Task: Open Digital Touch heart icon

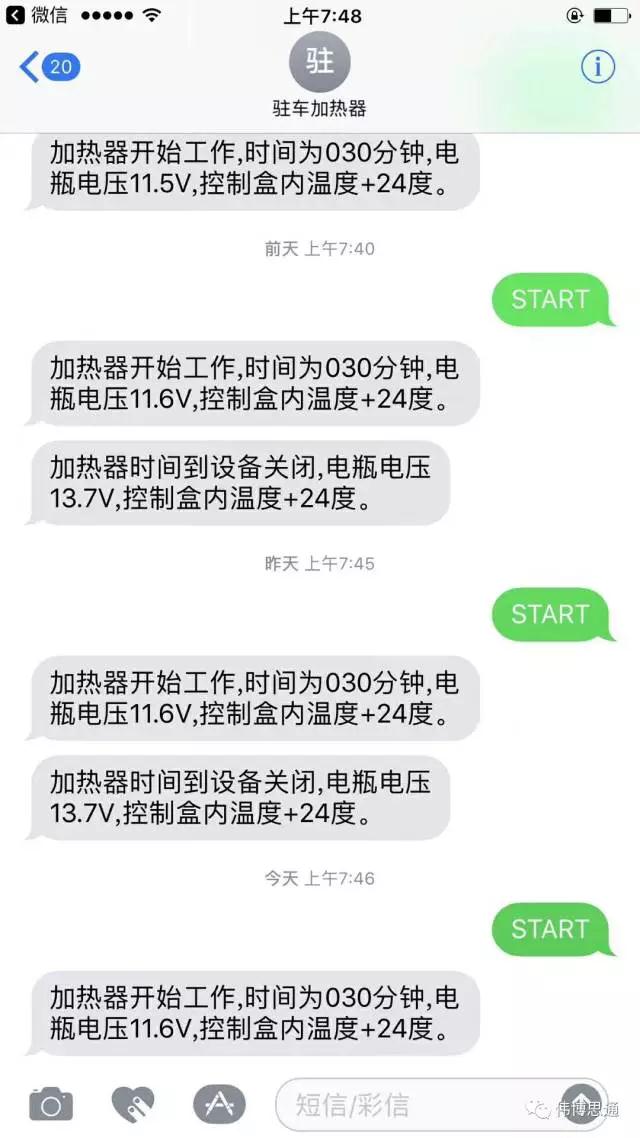Action: (x=133, y=1104)
